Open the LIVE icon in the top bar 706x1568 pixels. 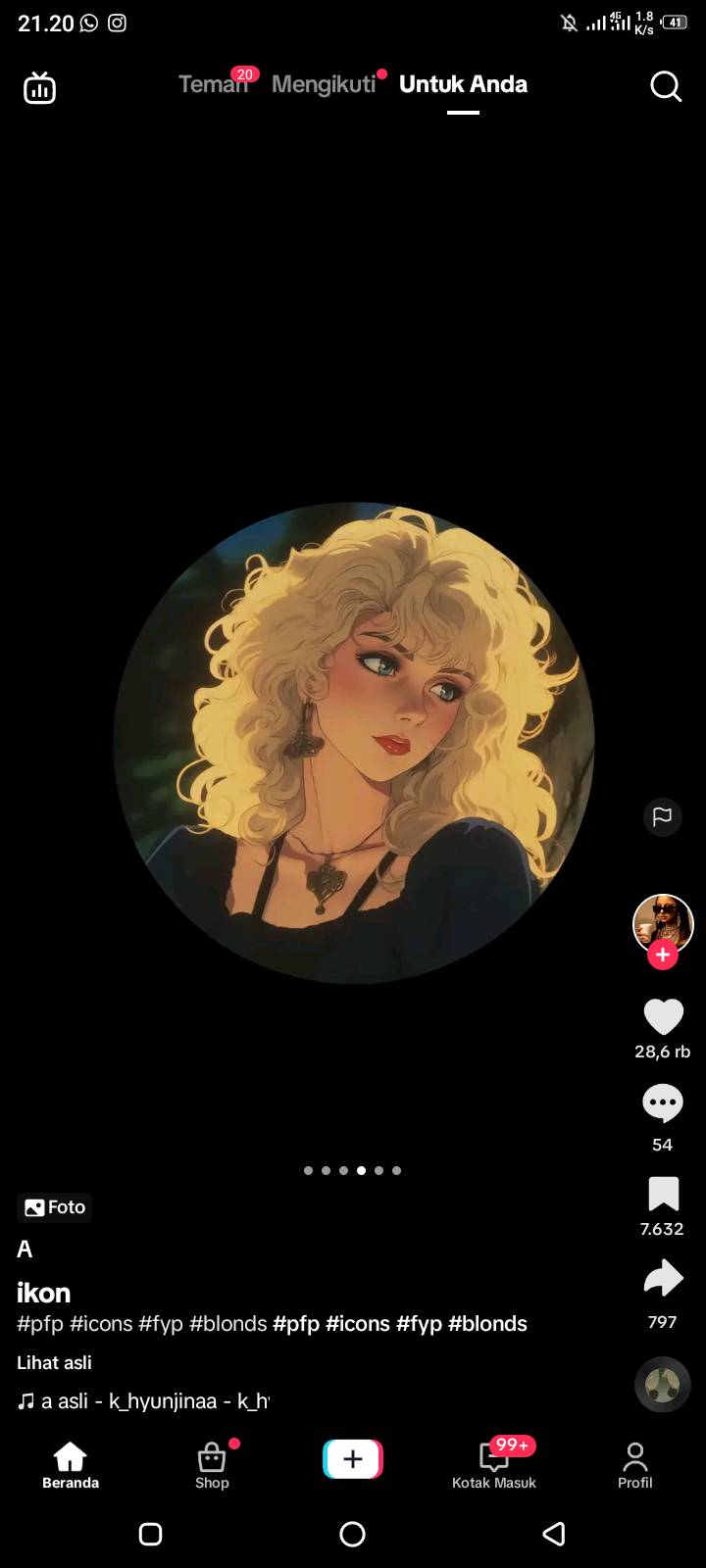[x=39, y=87]
